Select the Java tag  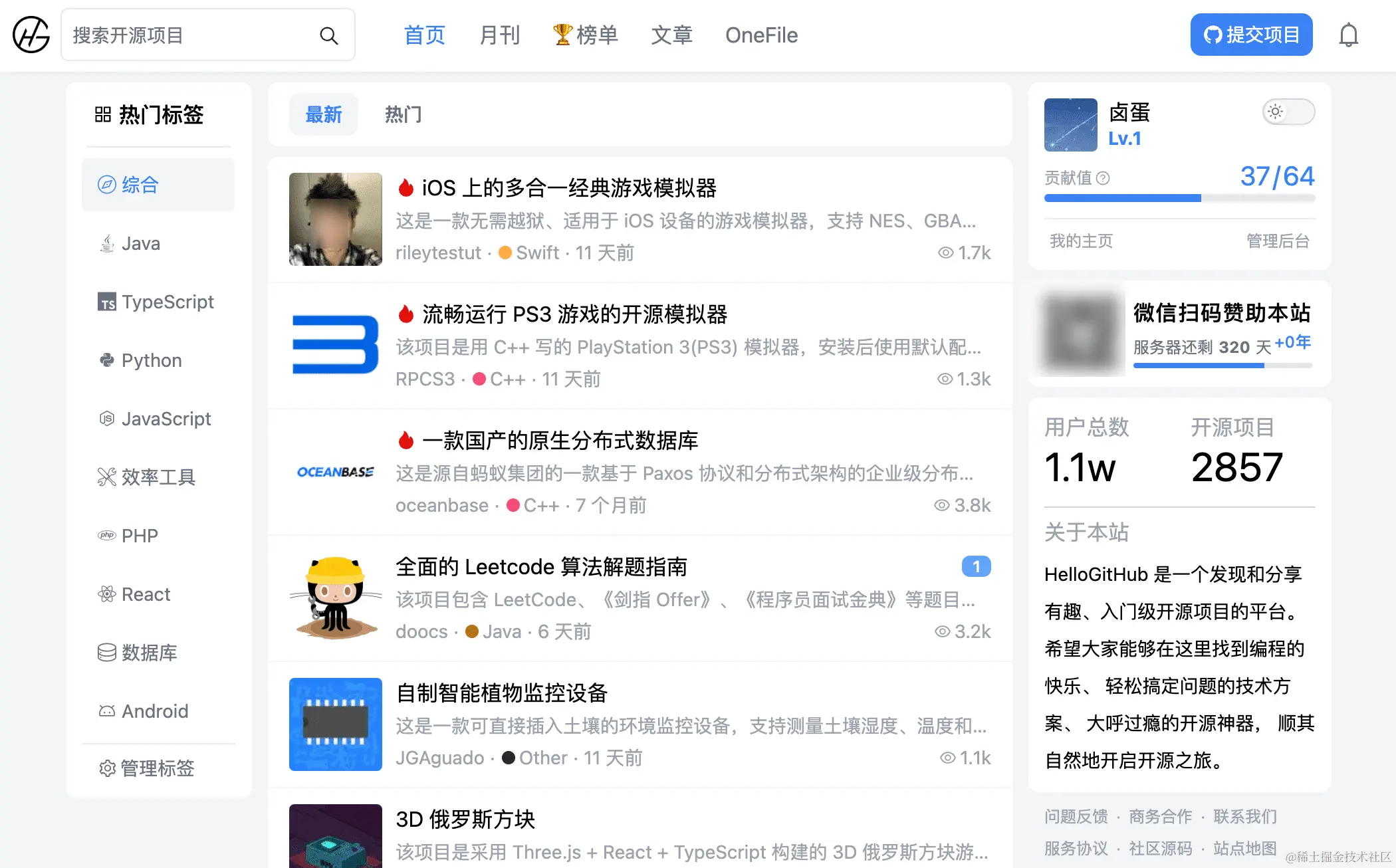pos(140,244)
